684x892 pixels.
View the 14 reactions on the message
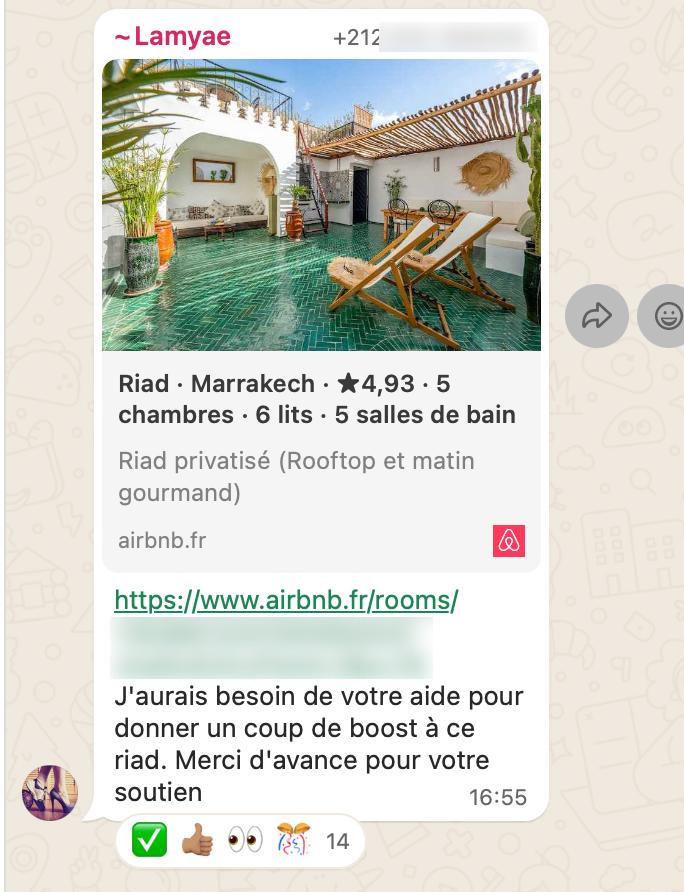(240, 841)
